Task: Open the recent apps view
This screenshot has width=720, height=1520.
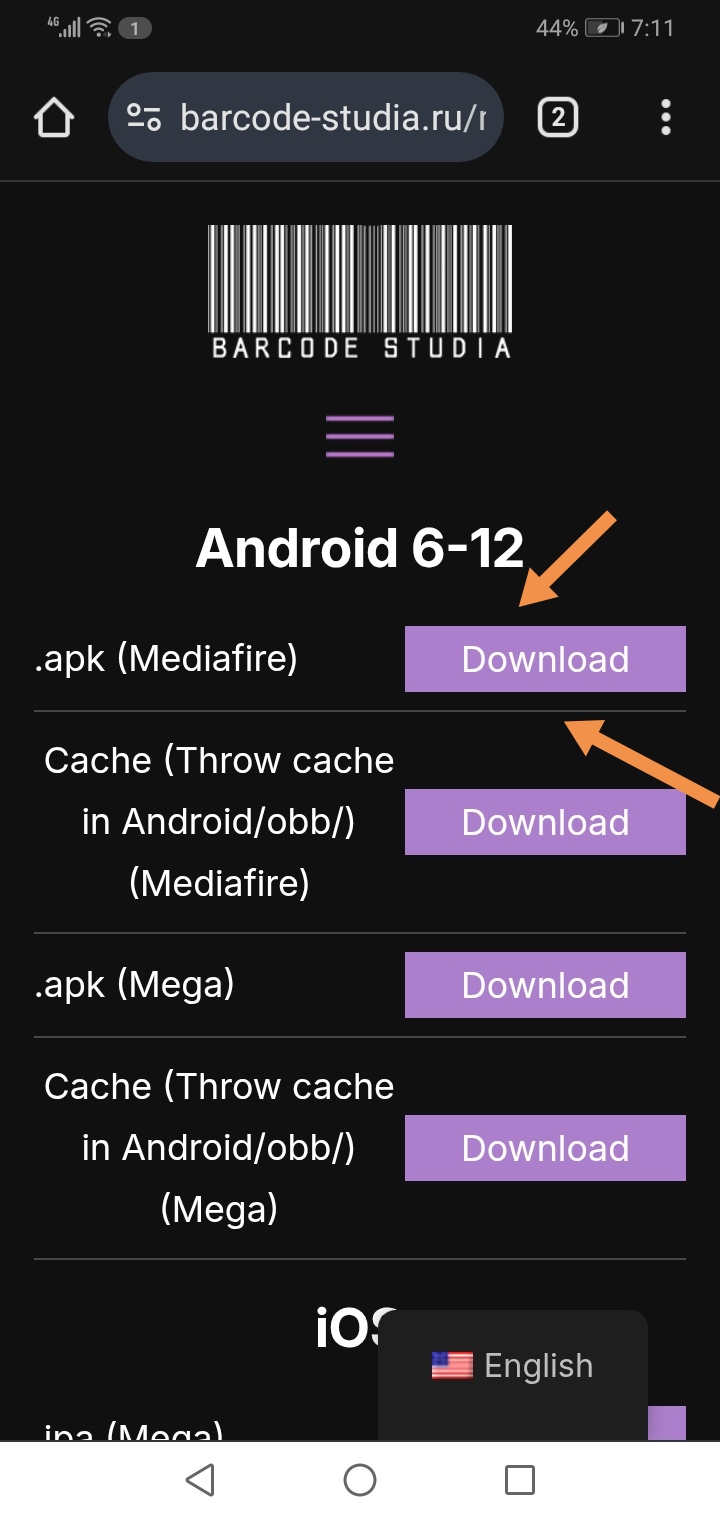Action: coord(519,1480)
